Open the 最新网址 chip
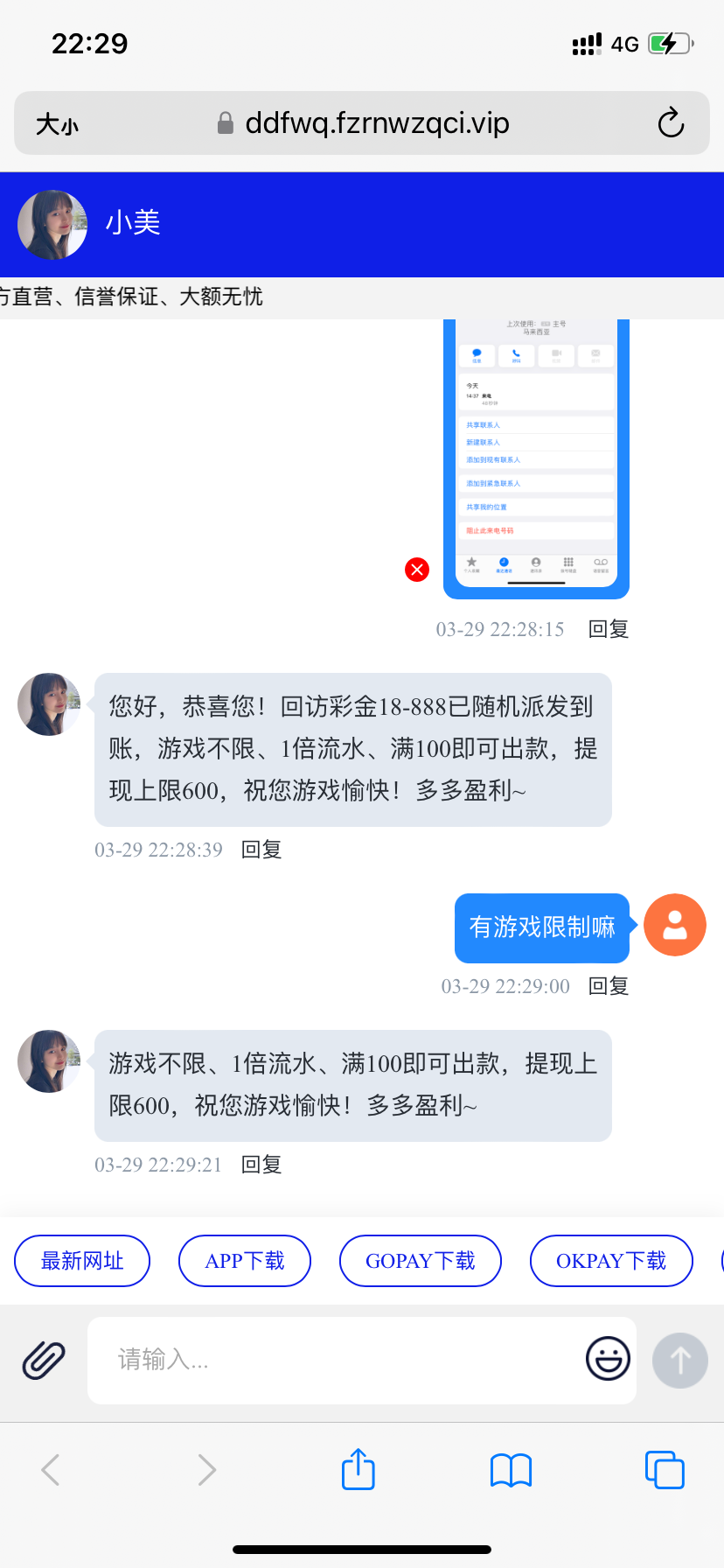Screen dimensions: 724x1568 (x=82, y=1261)
